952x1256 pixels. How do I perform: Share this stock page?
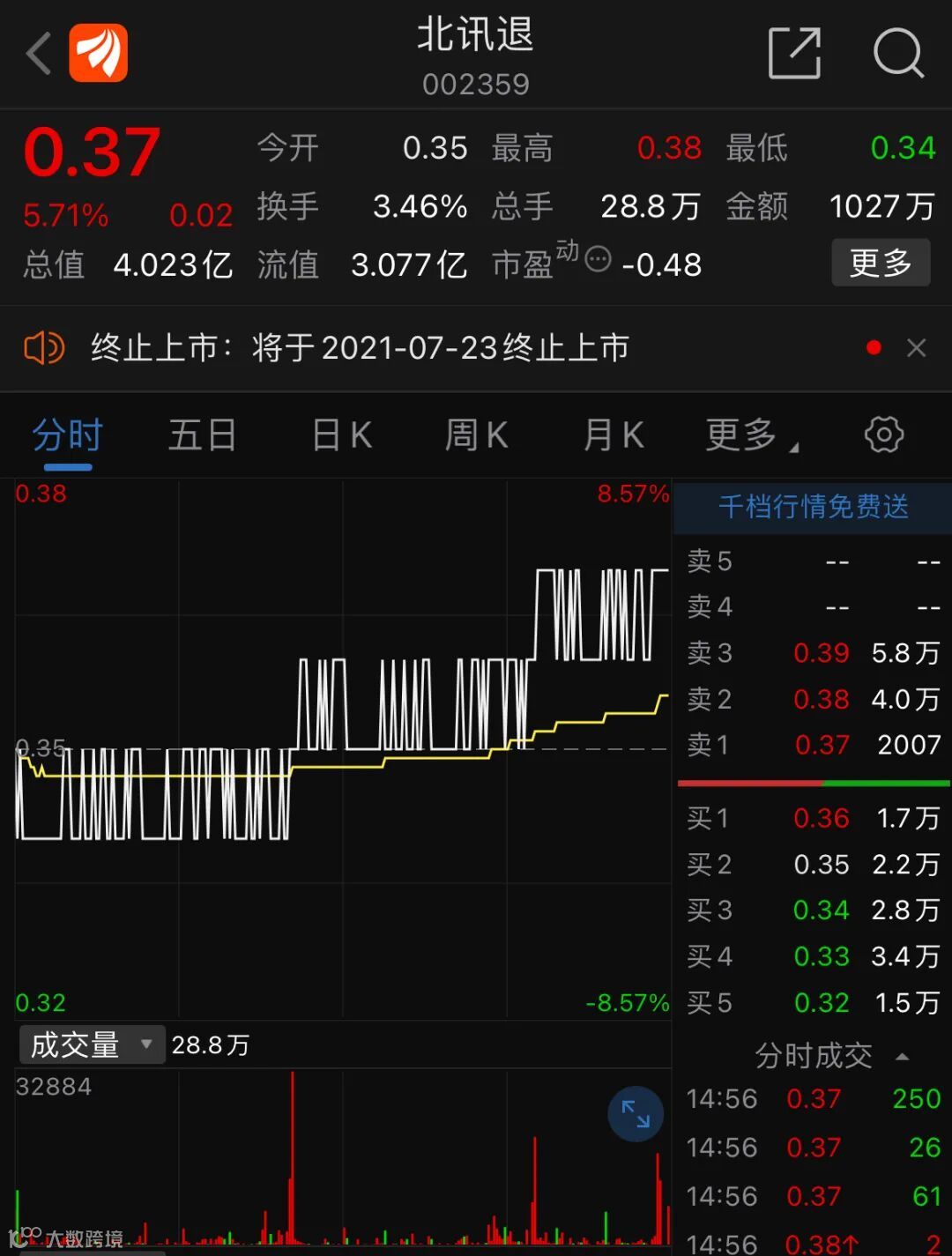tap(794, 54)
